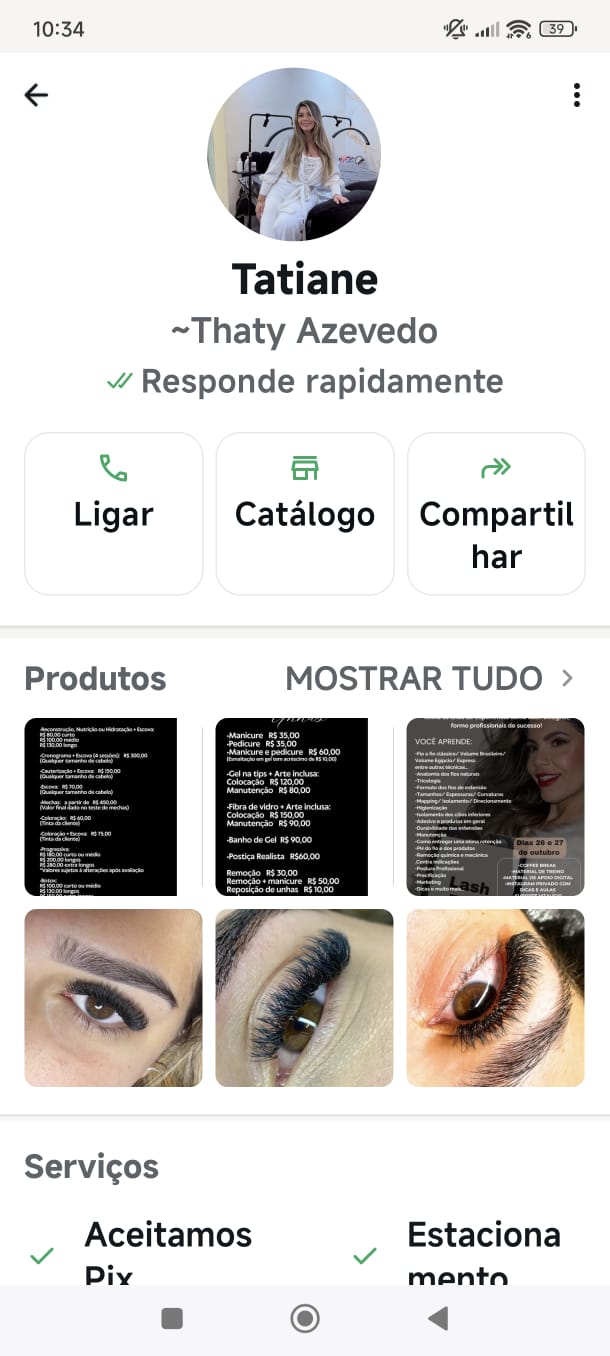View Tatiane's profile photo
The width and height of the screenshot is (610, 1356).
(x=294, y=155)
